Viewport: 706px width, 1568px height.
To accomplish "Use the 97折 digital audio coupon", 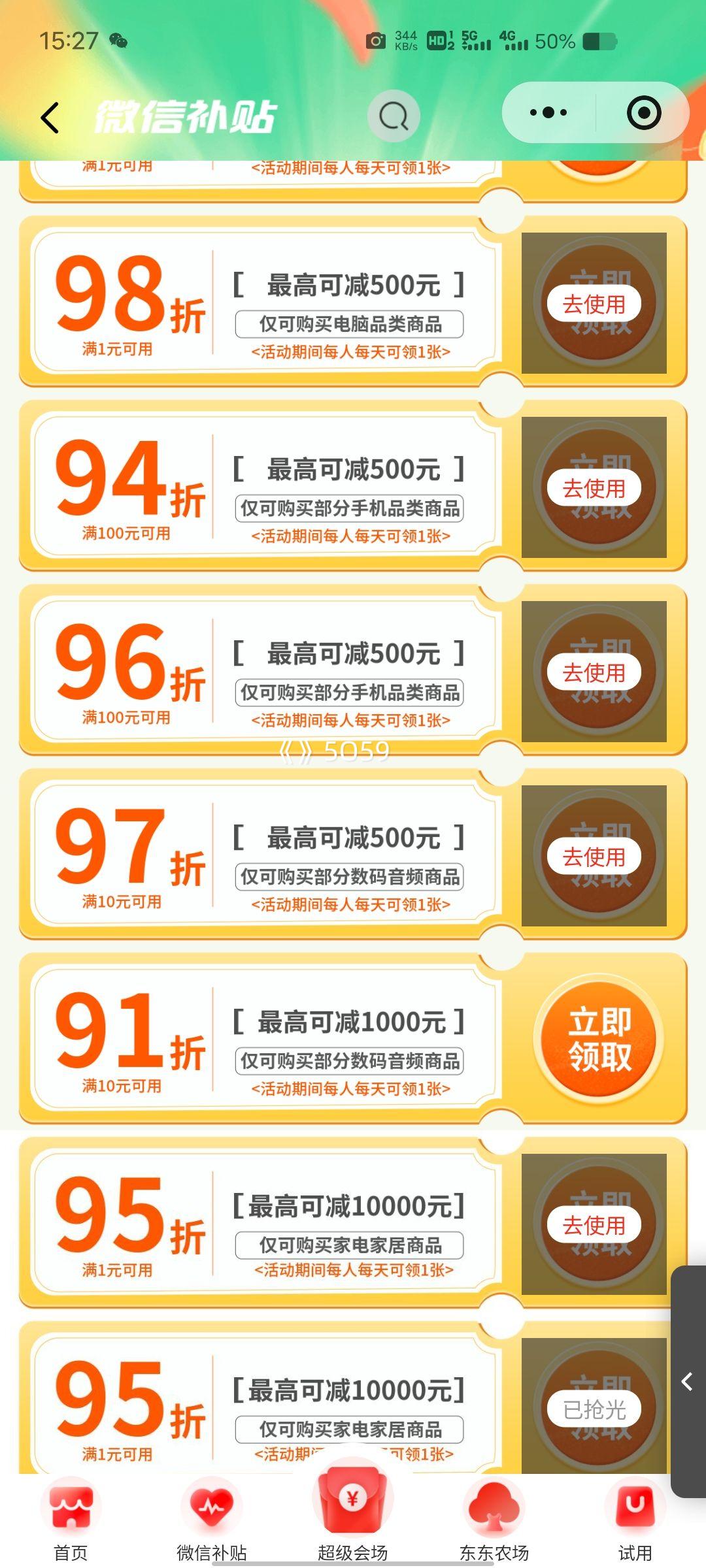I will coord(594,857).
